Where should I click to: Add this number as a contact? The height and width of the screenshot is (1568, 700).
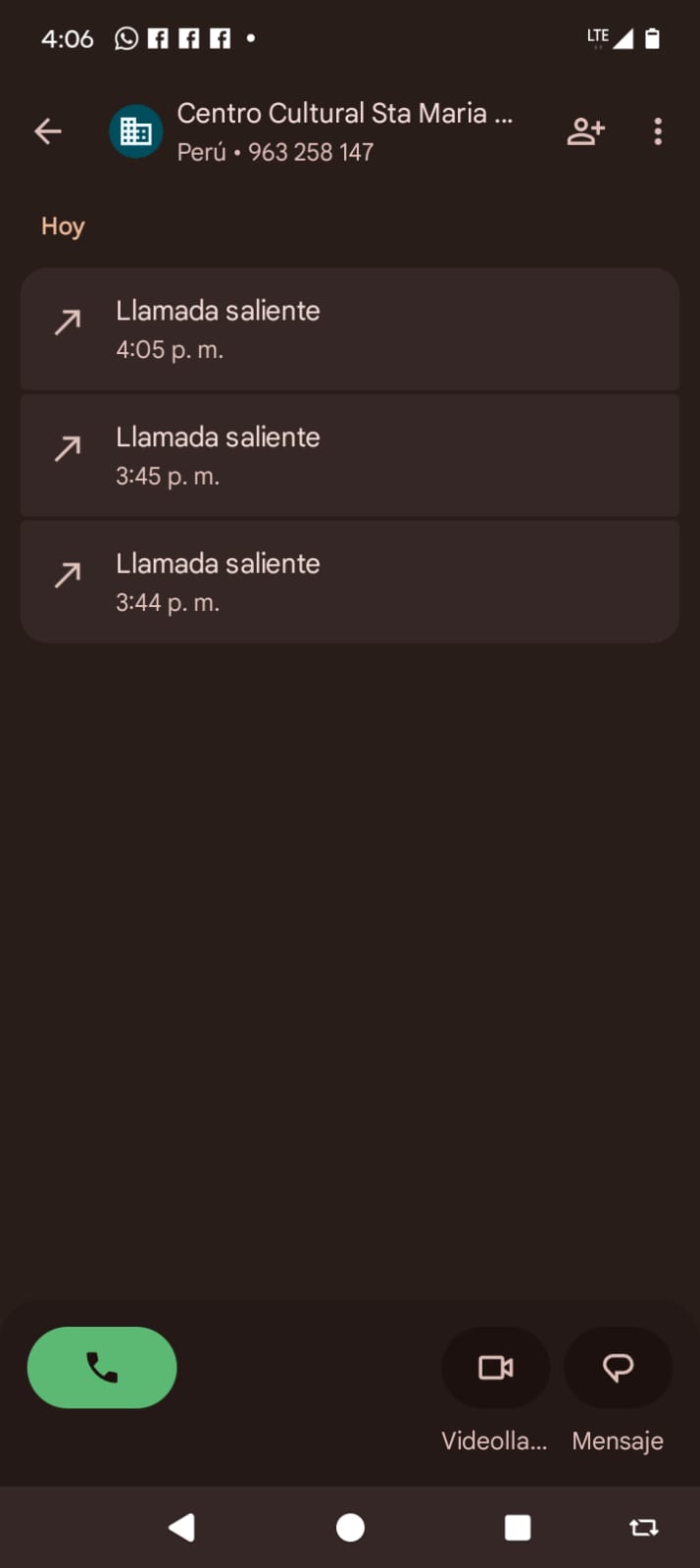[x=585, y=131]
